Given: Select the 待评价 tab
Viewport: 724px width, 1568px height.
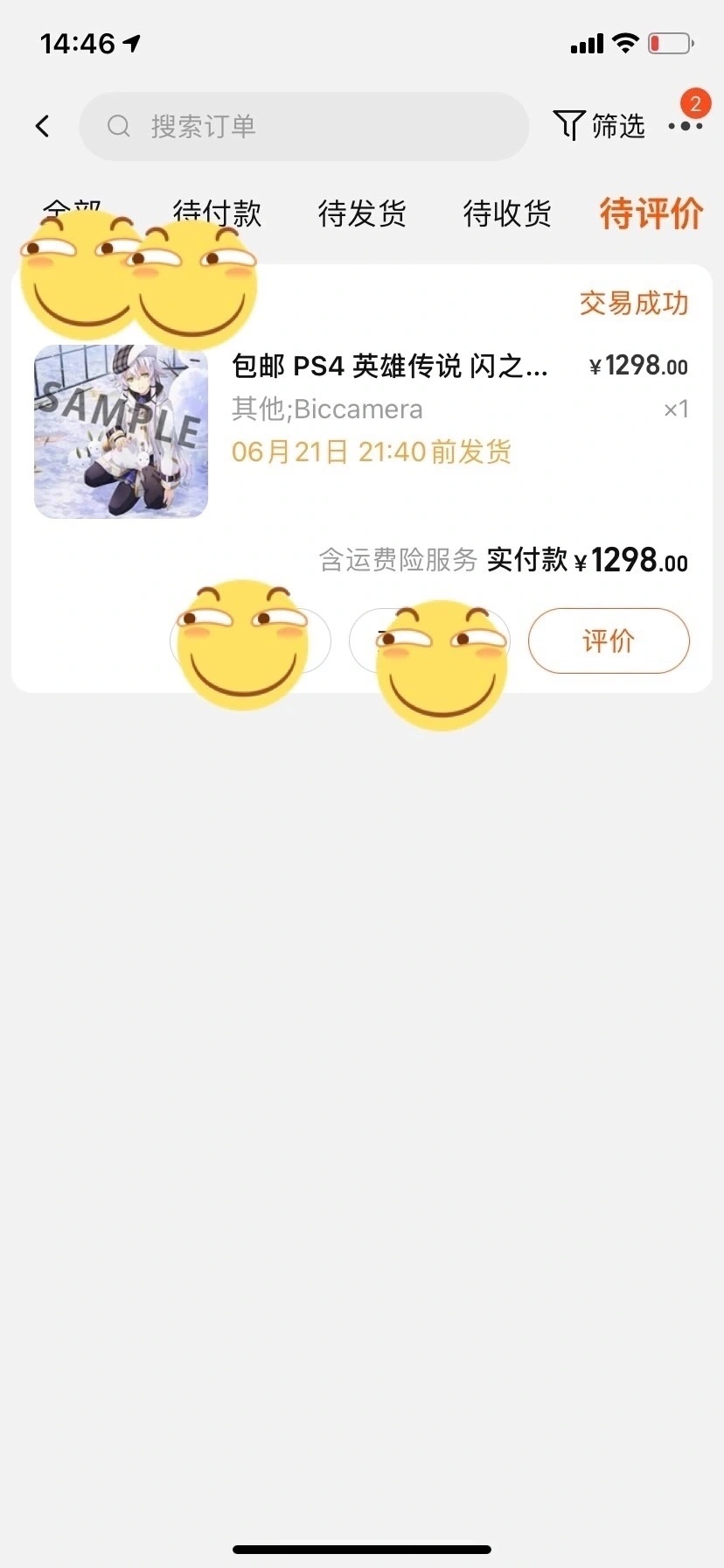Looking at the screenshot, I should 651,213.
